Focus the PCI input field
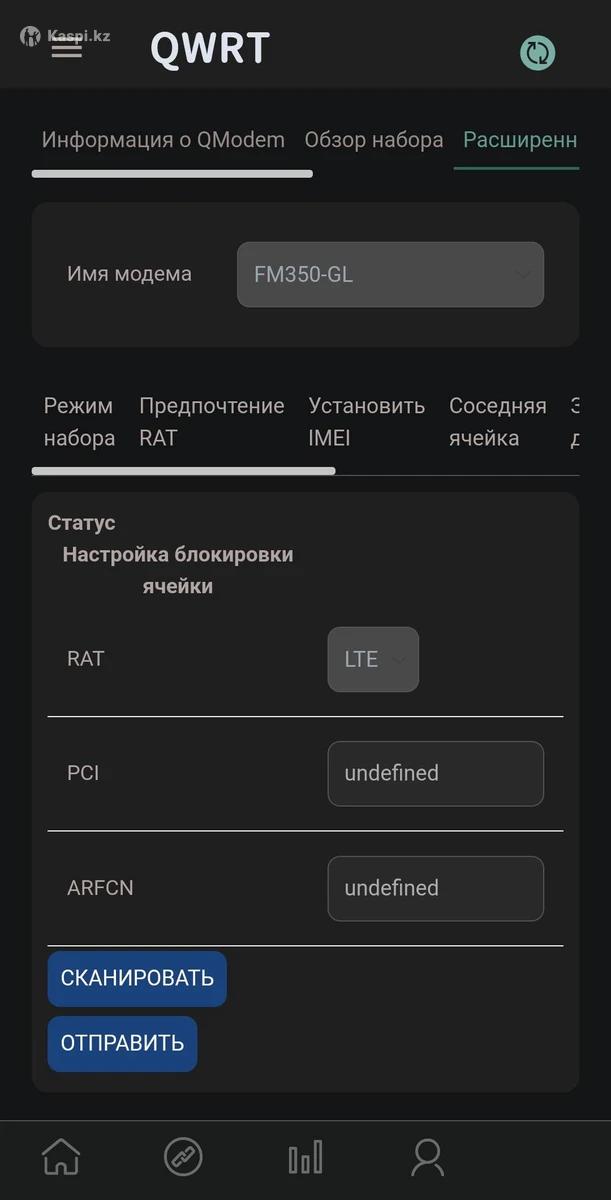The image size is (611, 1200). pyautogui.click(x=435, y=773)
